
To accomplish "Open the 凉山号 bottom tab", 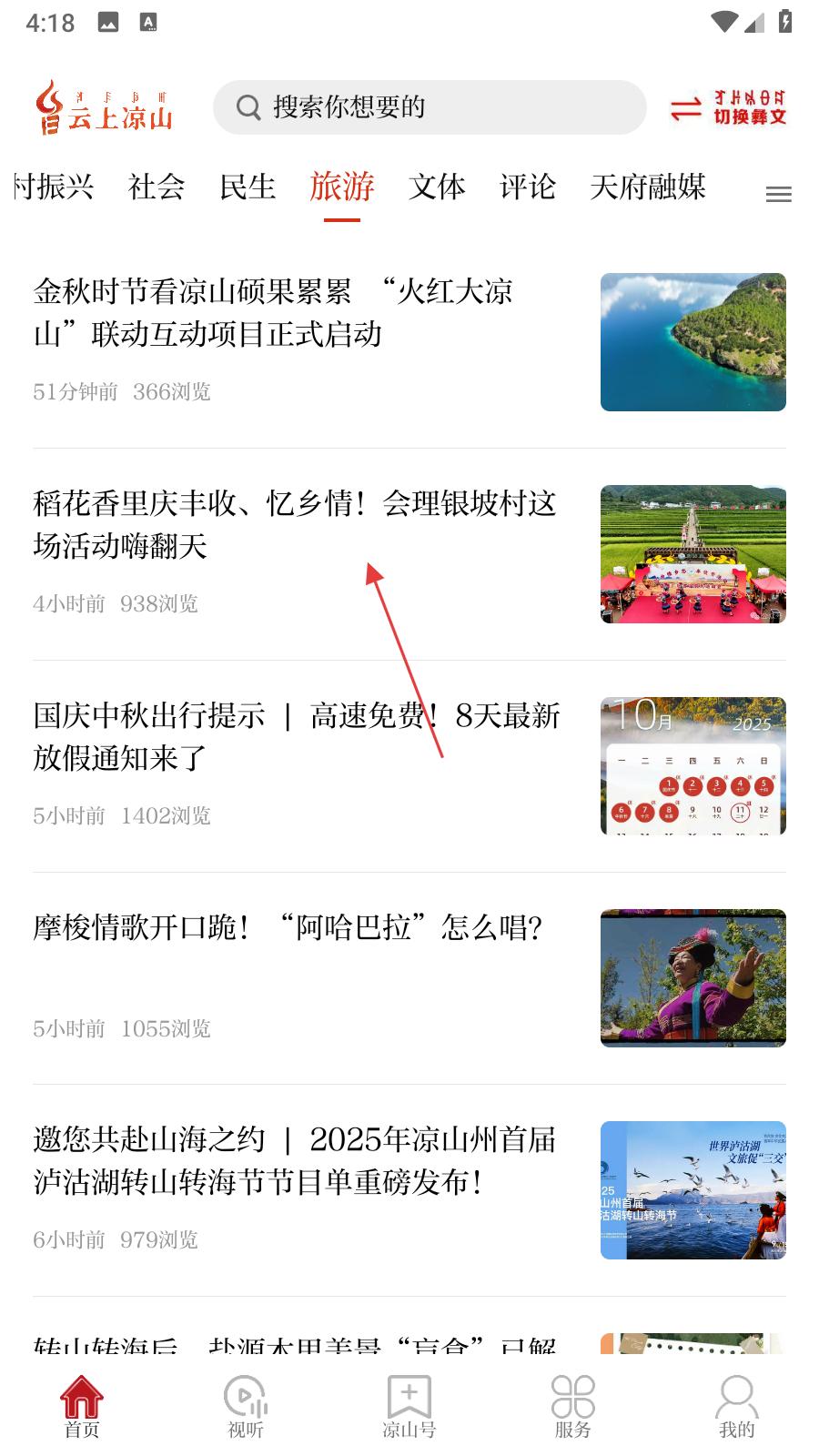I will pos(409,1407).
